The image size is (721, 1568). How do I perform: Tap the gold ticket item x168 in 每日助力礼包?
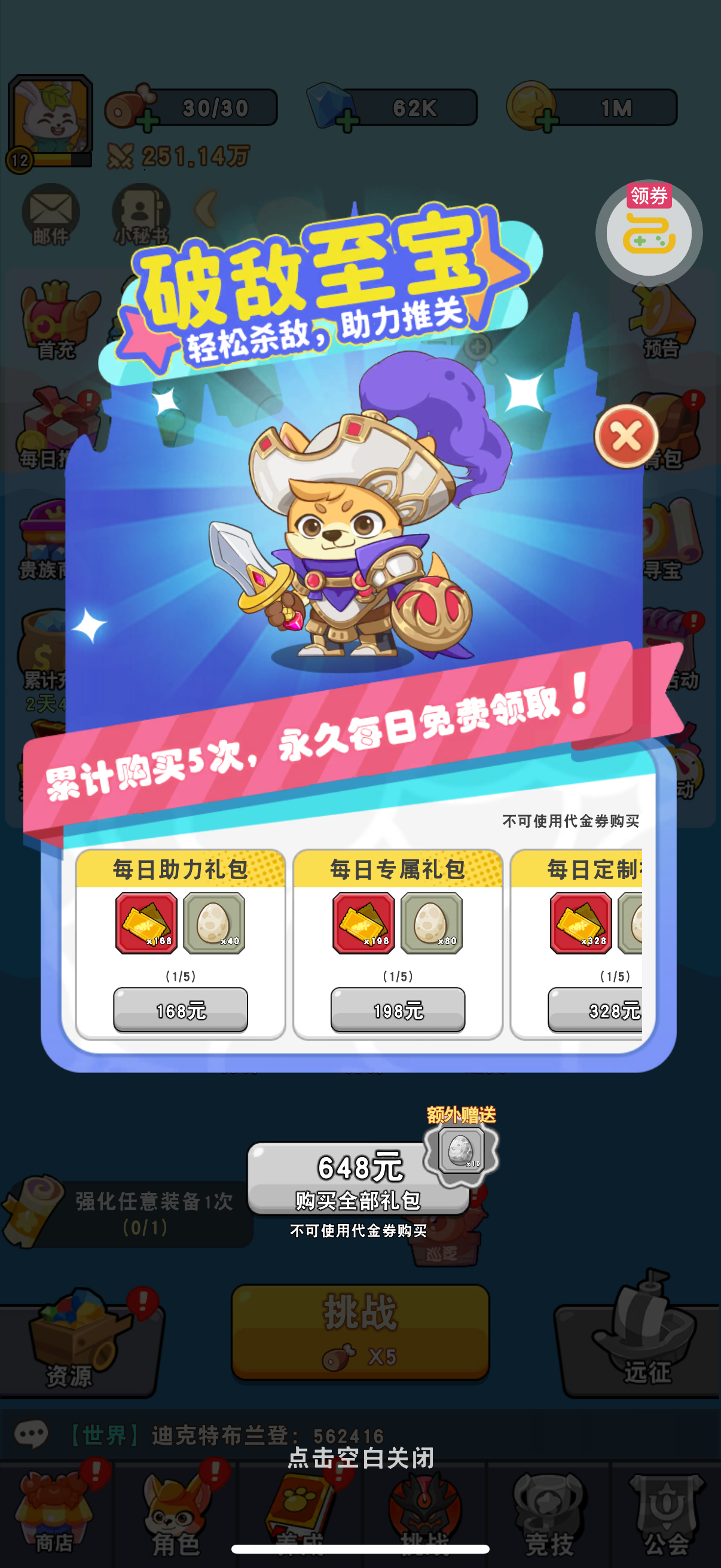click(146, 923)
